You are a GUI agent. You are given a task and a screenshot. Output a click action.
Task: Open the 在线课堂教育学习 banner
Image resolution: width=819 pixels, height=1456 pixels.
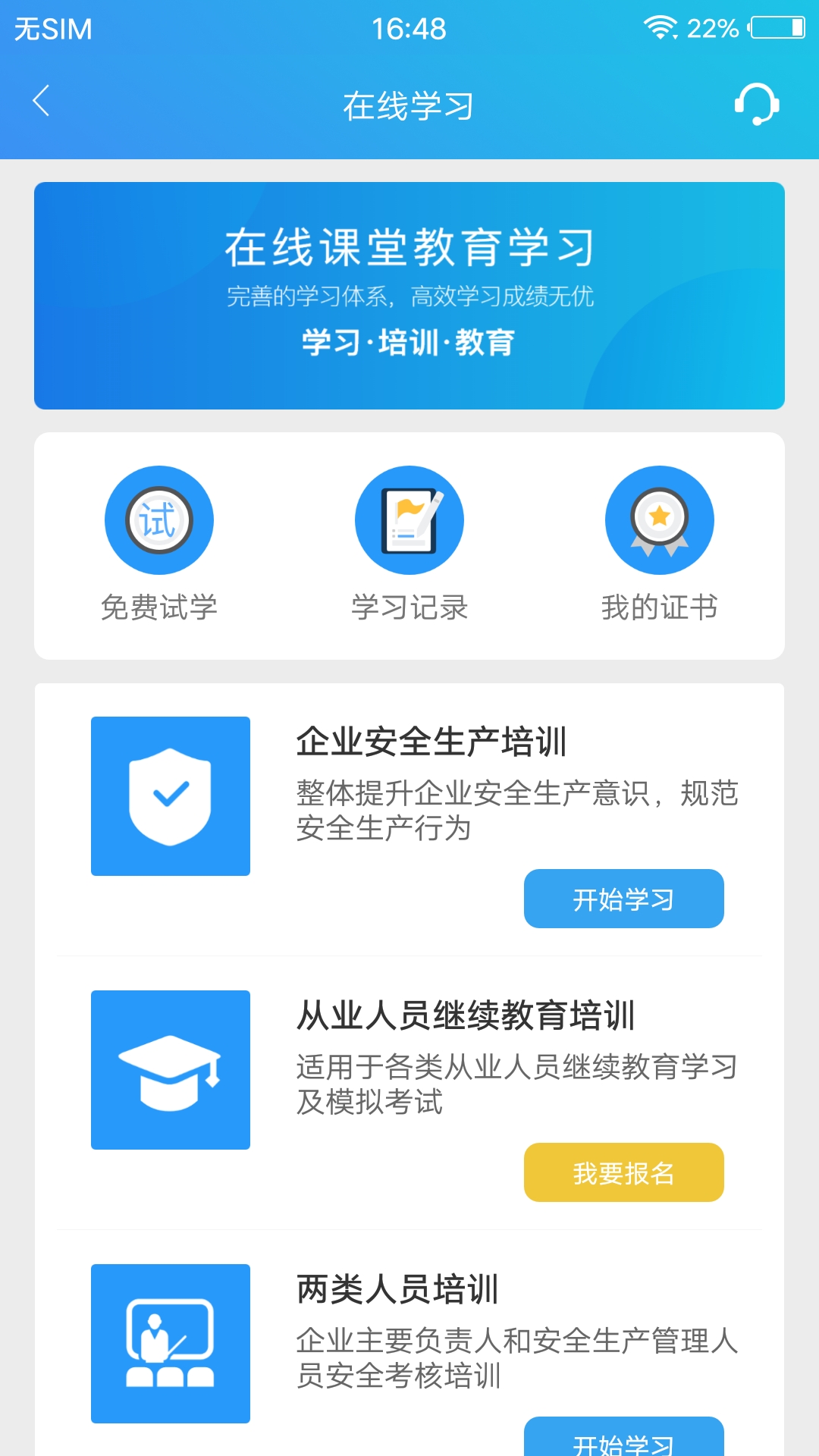coord(409,296)
